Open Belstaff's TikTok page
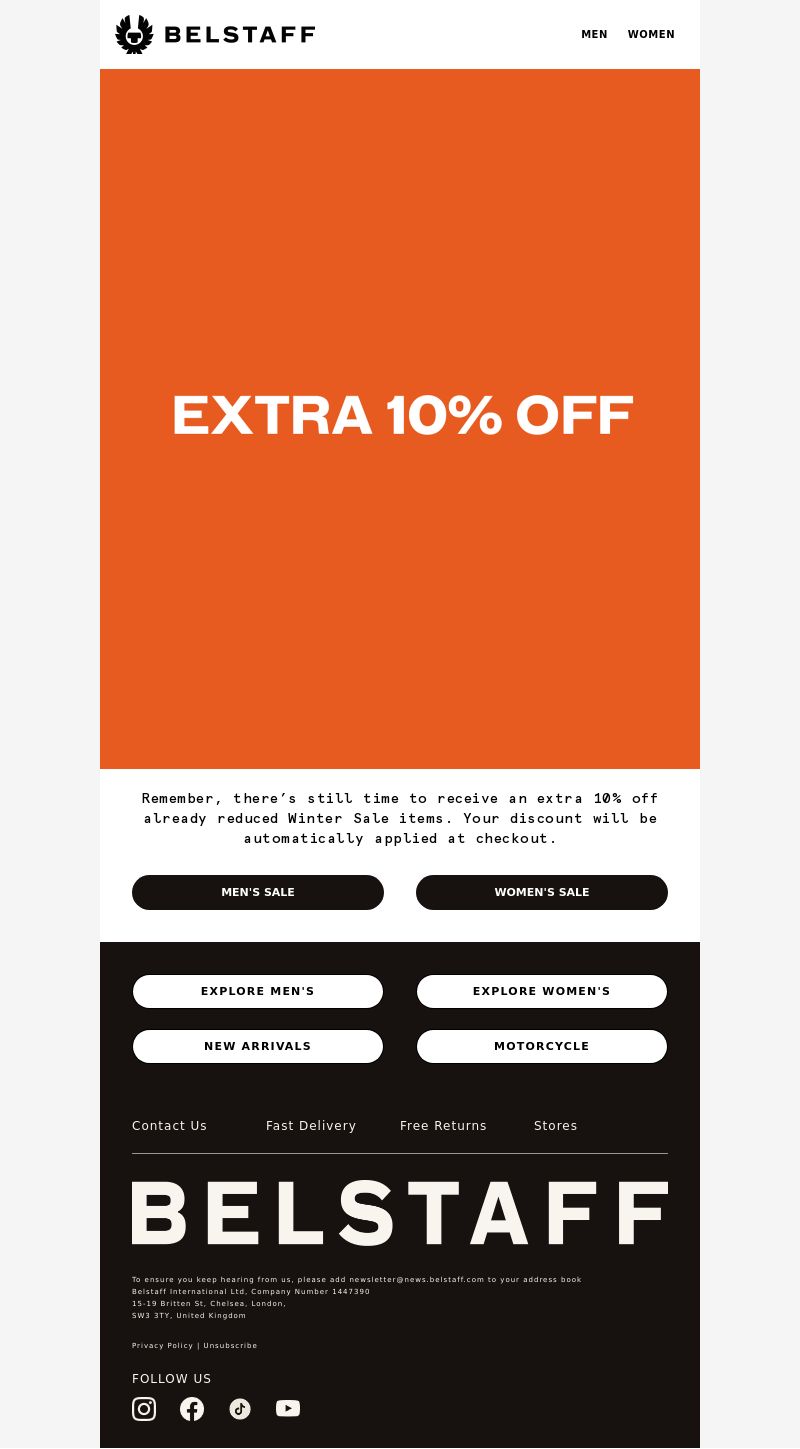This screenshot has height=1449, width=800. tap(240, 1409)
